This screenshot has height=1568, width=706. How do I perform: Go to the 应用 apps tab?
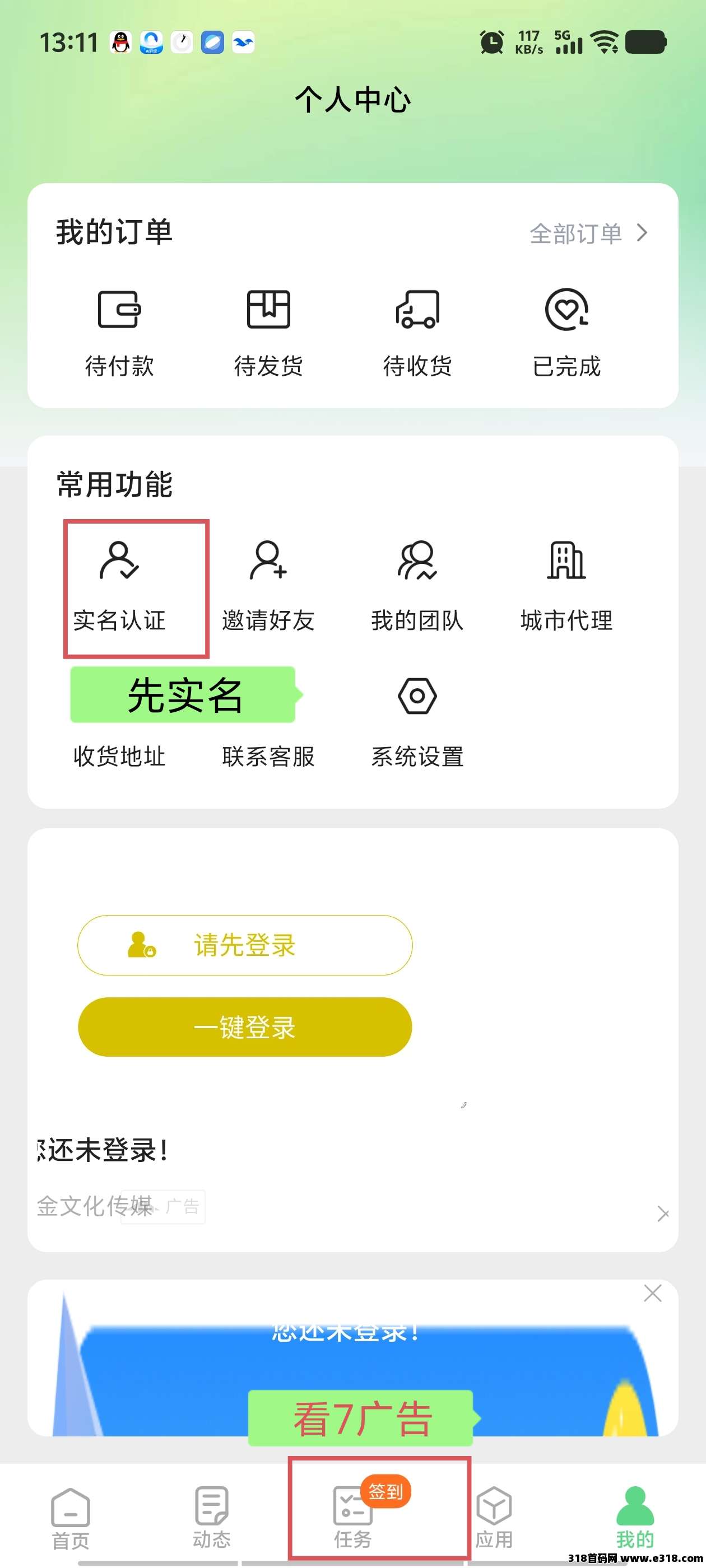click(494, 1518)
